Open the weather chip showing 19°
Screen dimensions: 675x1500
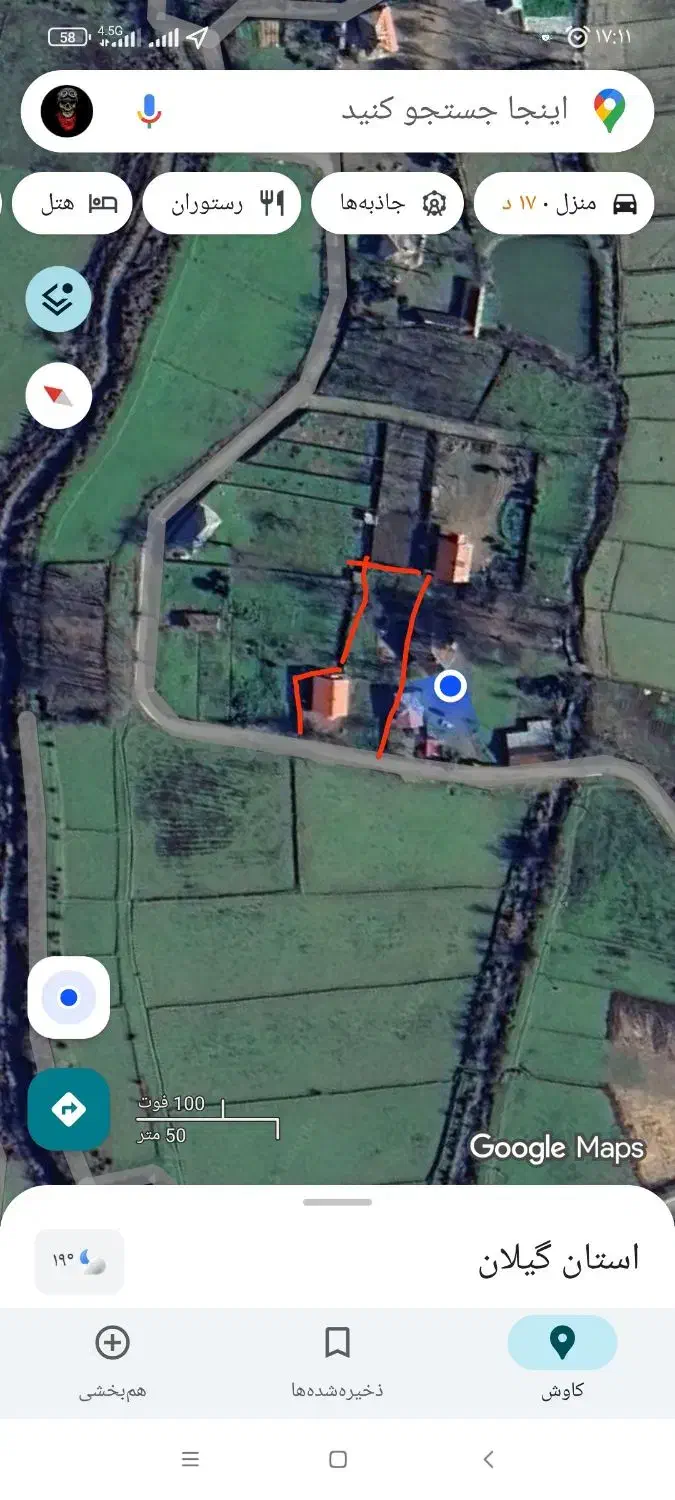coord(79,1261)
